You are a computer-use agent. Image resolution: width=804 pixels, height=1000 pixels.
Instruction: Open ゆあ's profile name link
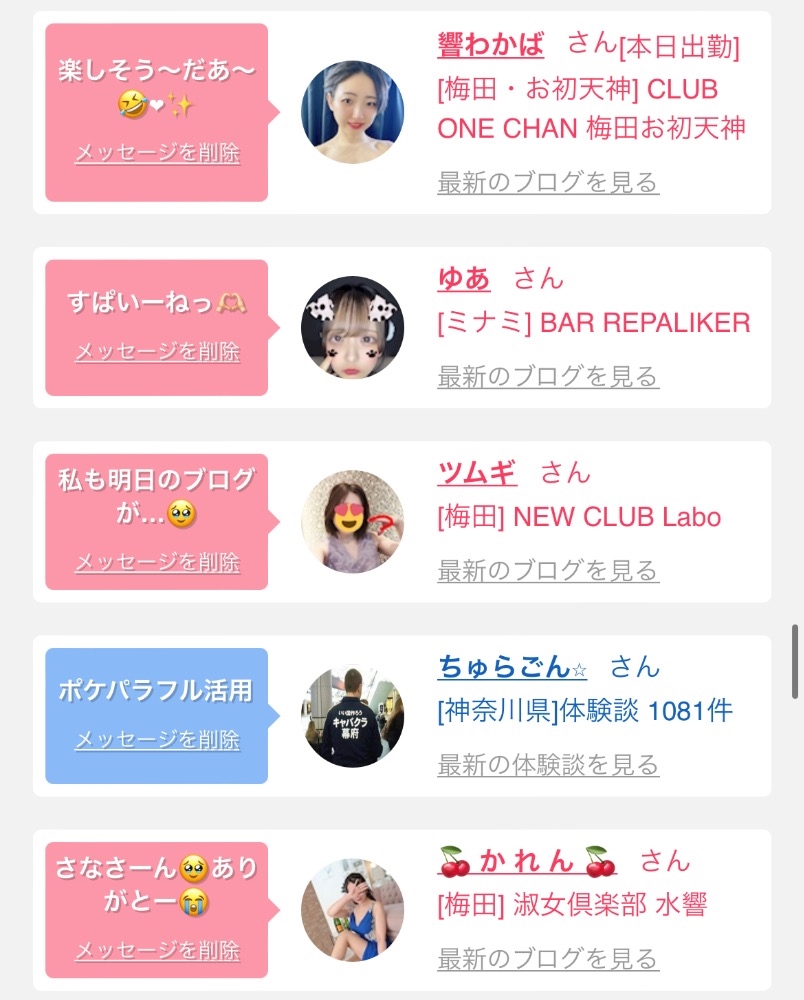pyautogui.click(x=464, y=278)
